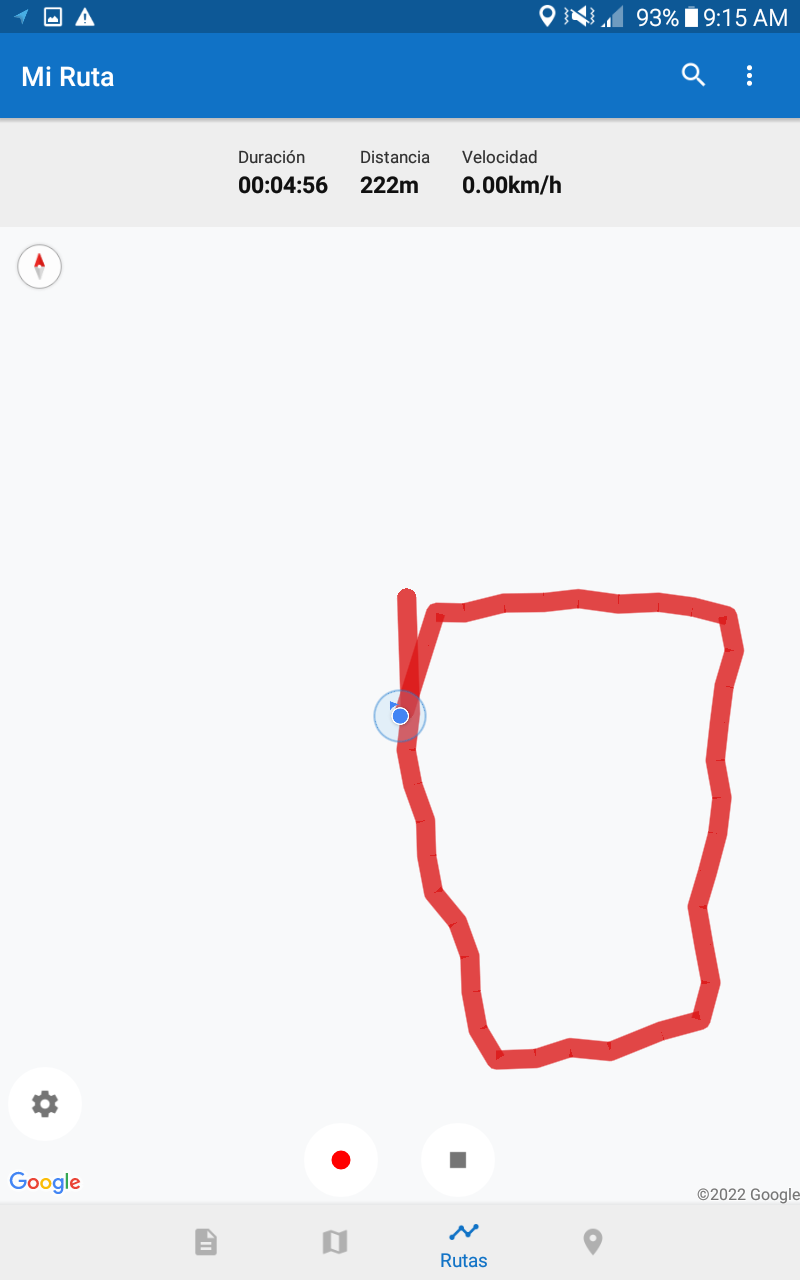
Task: Stop the route recording
Action: tap(458, 1160)
